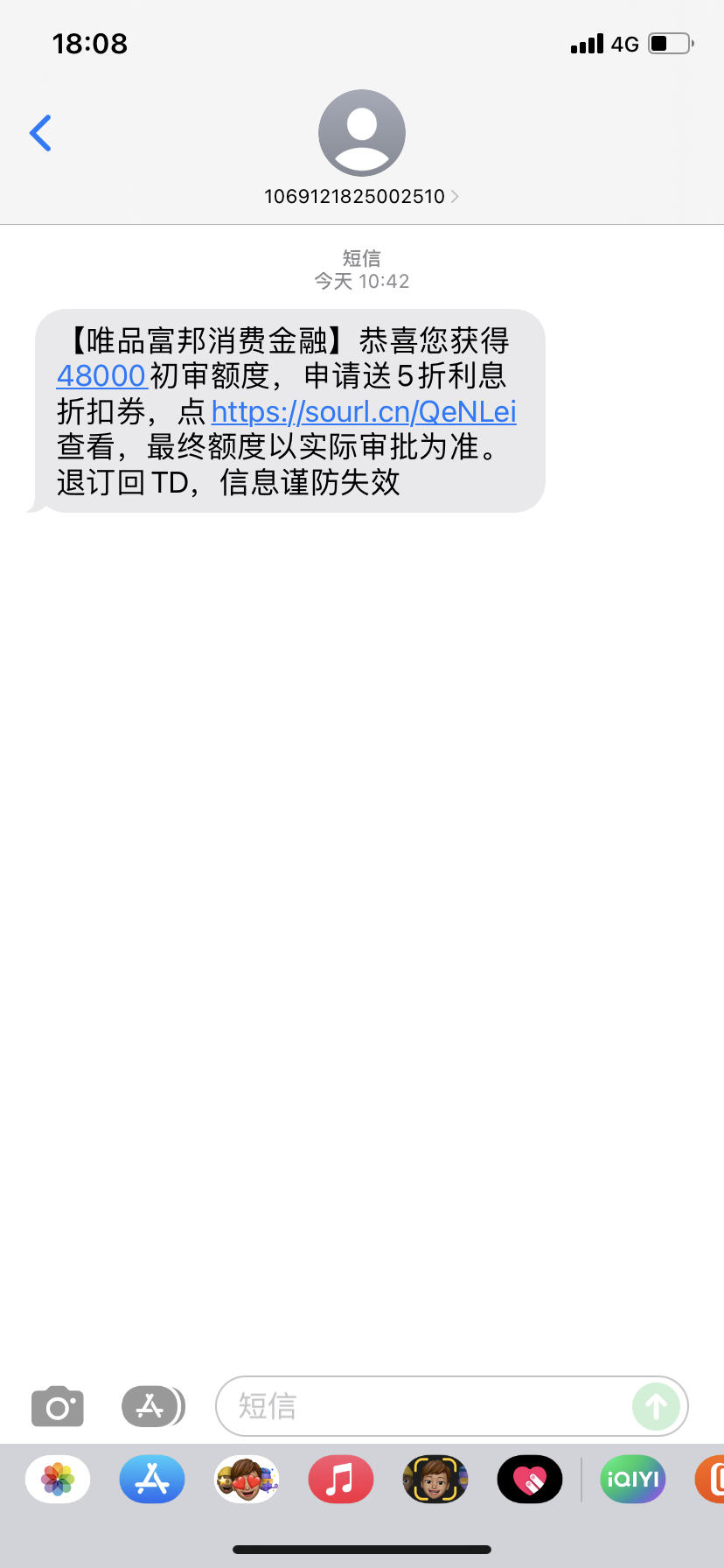Screen dimensions: 724x1568
Task: Open the Memoji stickers app
Action: pyautogui.click(x=247, y=1480)
